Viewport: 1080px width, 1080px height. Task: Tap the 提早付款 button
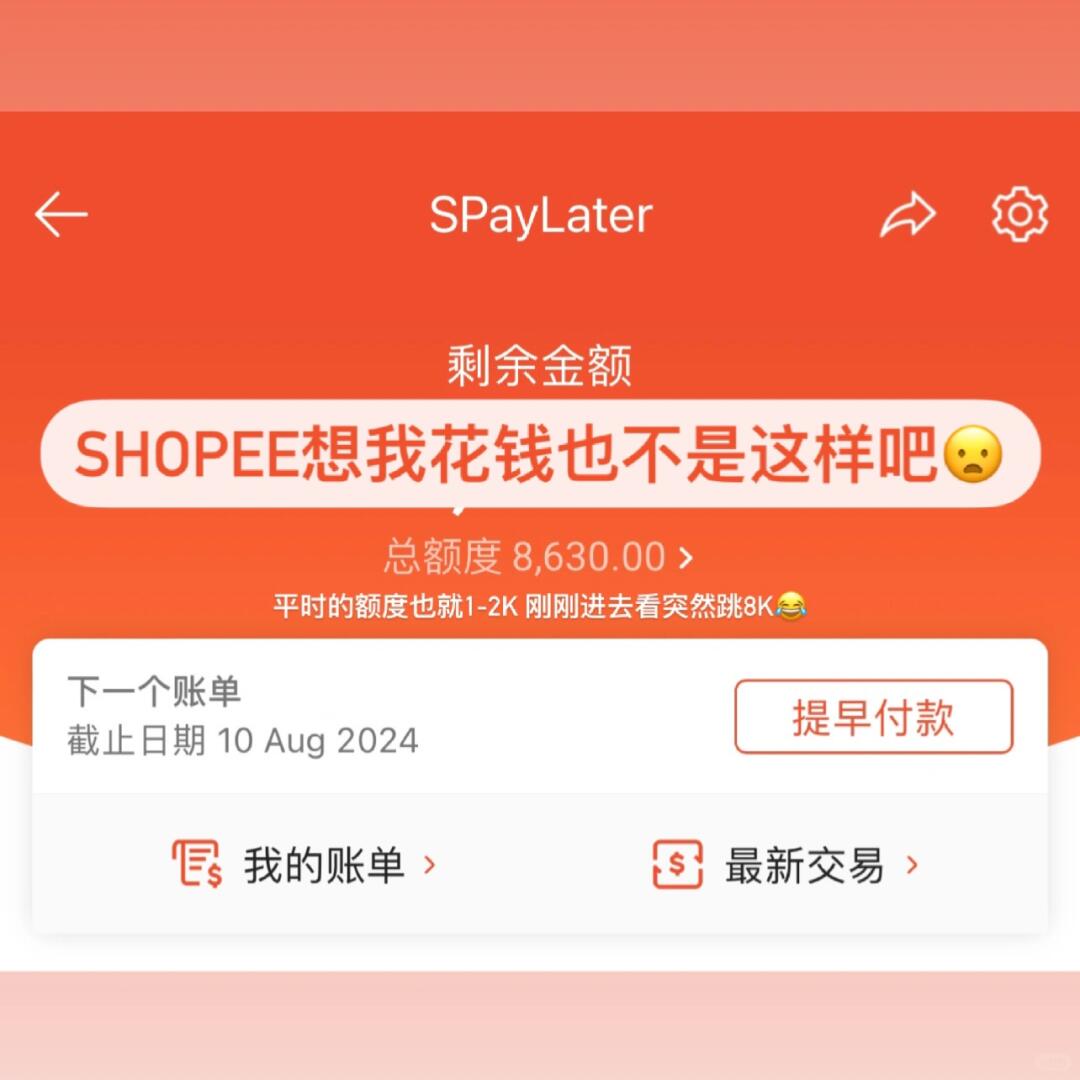point(873,717)
